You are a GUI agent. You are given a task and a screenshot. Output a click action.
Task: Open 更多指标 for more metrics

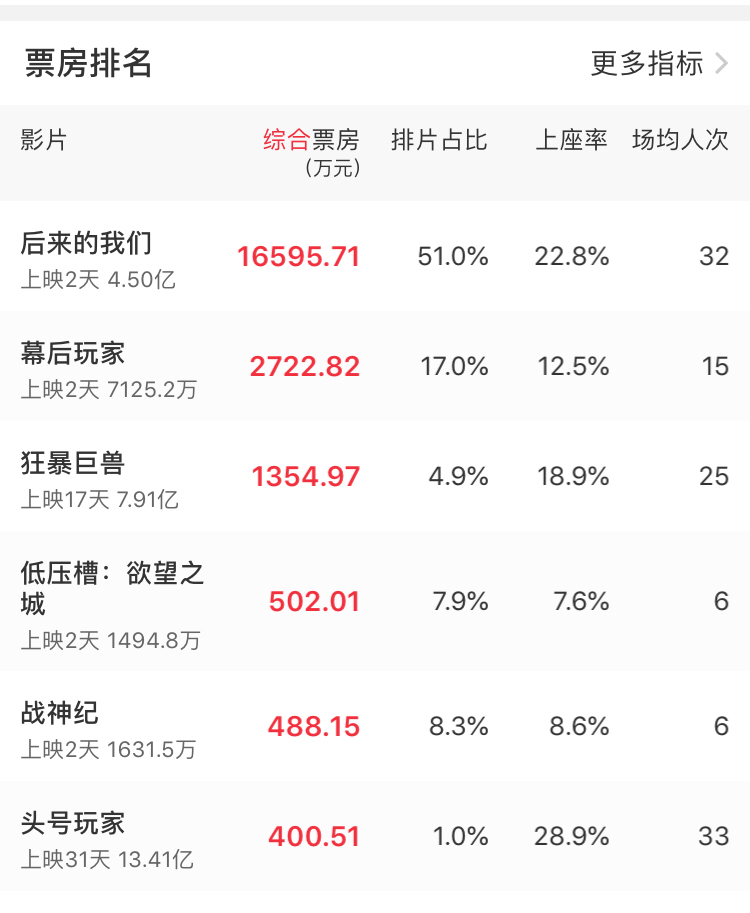tap(659, 63)
